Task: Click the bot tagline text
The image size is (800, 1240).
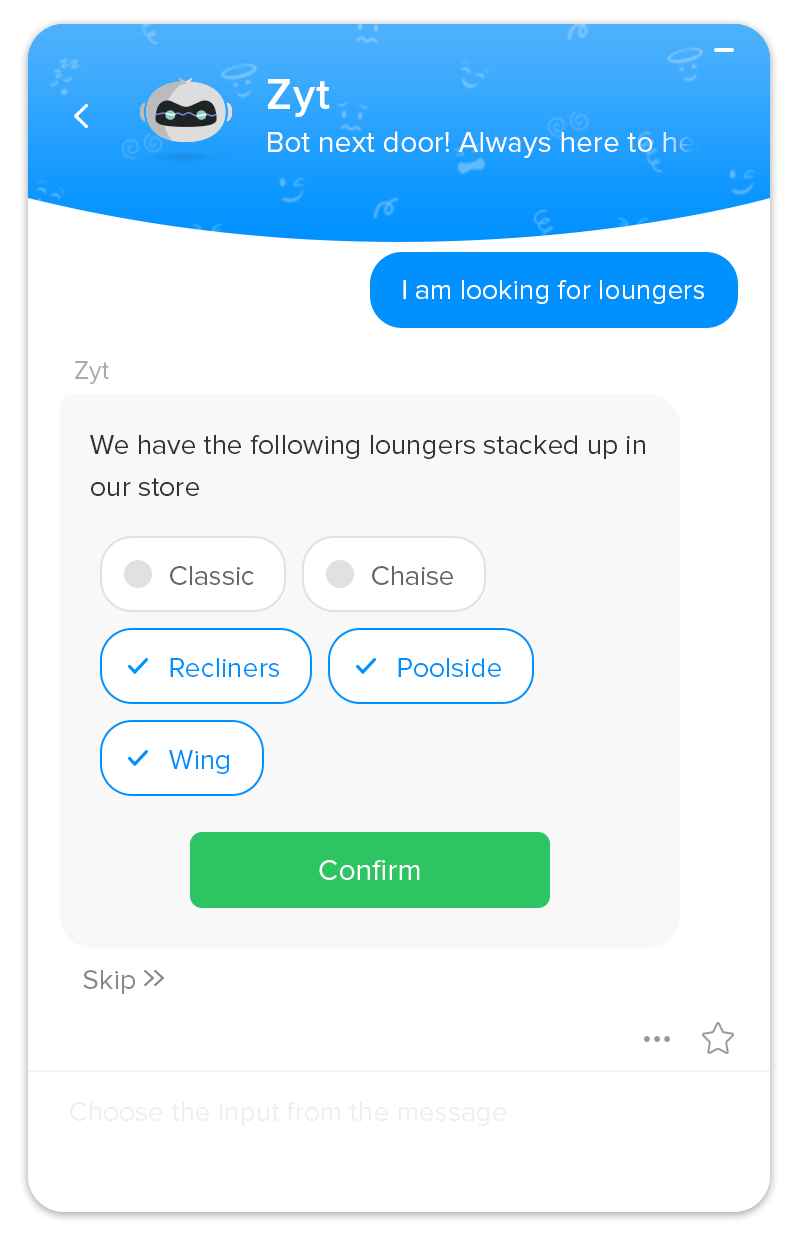Action: click(480, 143)
